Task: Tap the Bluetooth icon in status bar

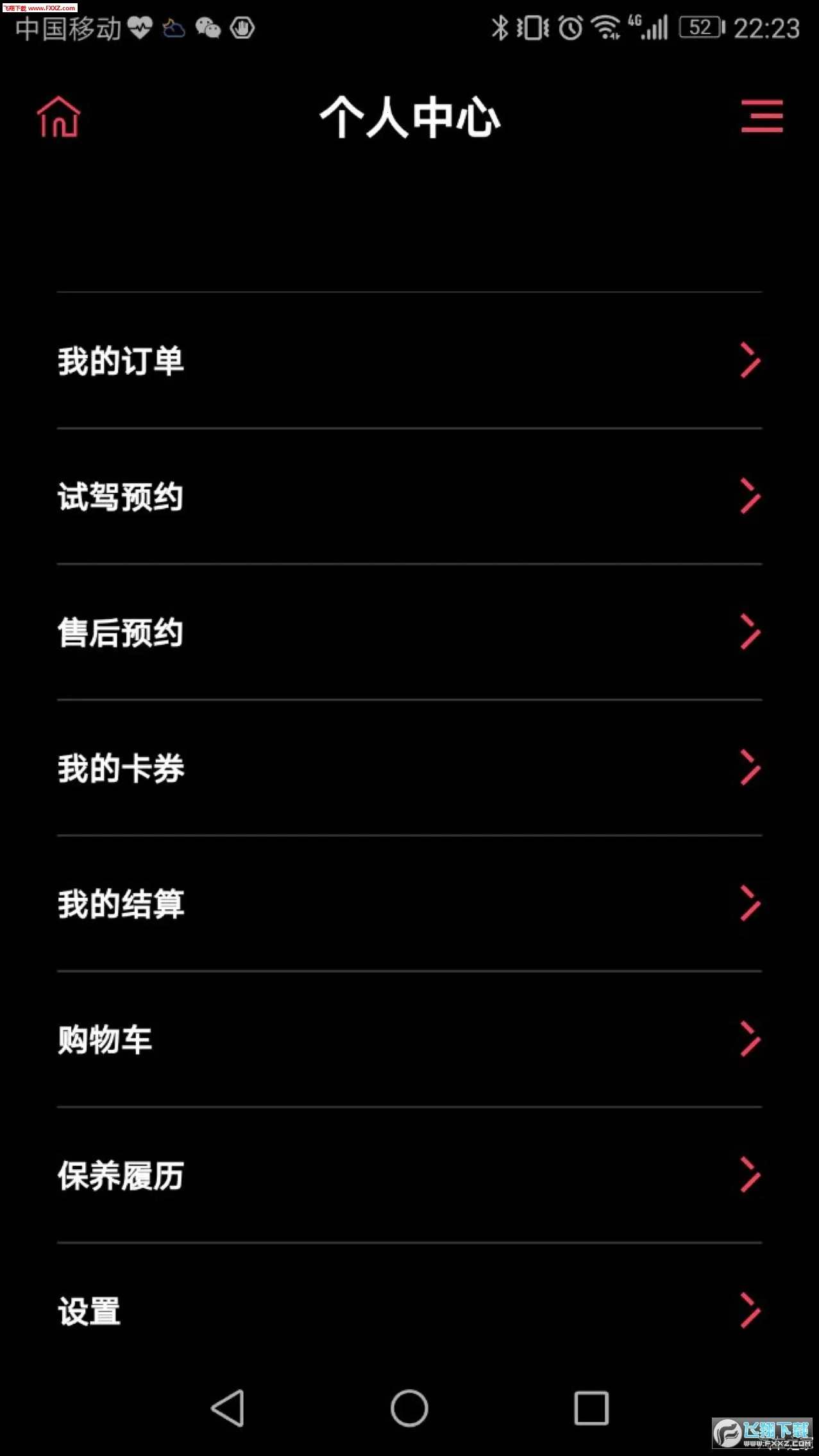Action: [500, 28]
